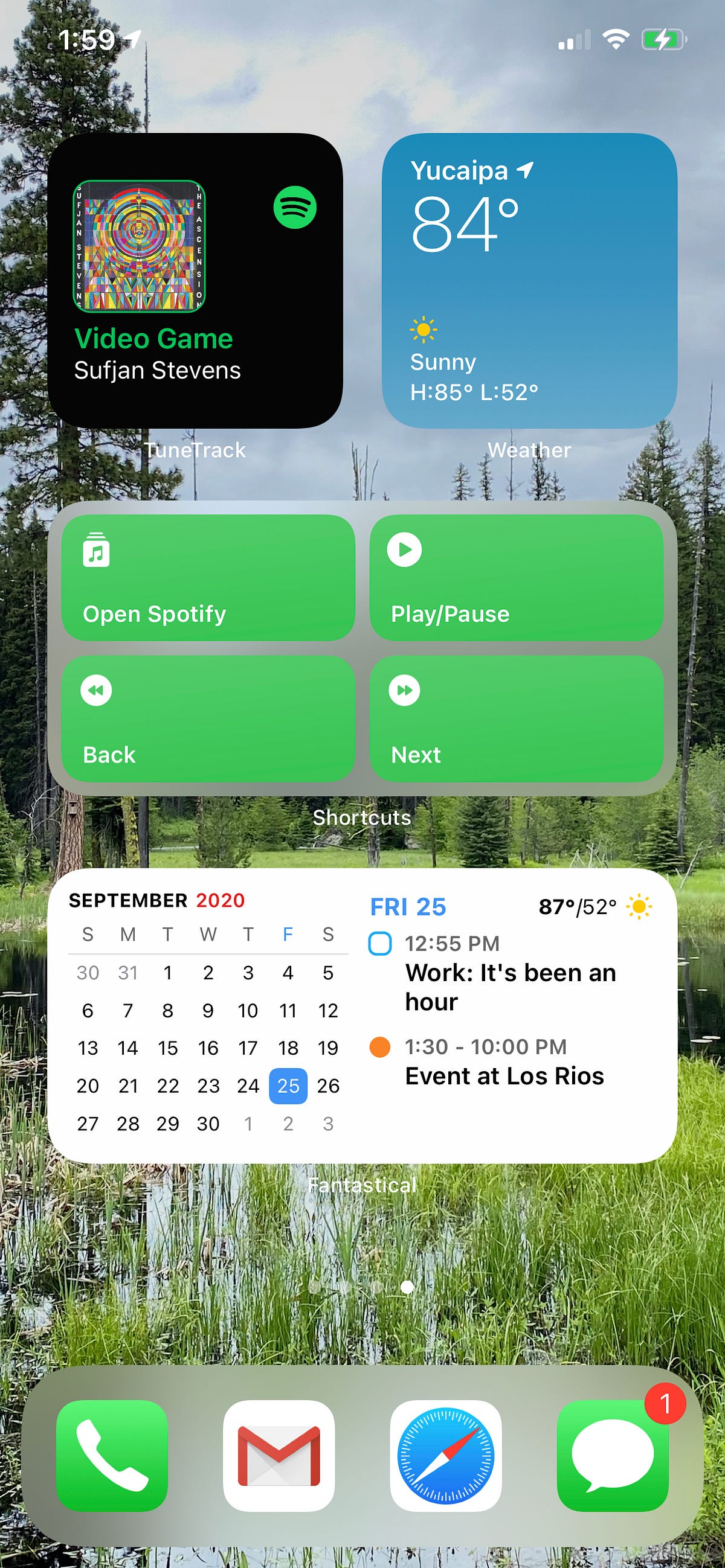Tap the 87°/52° forecast in Fantastical

coord(577,906)
